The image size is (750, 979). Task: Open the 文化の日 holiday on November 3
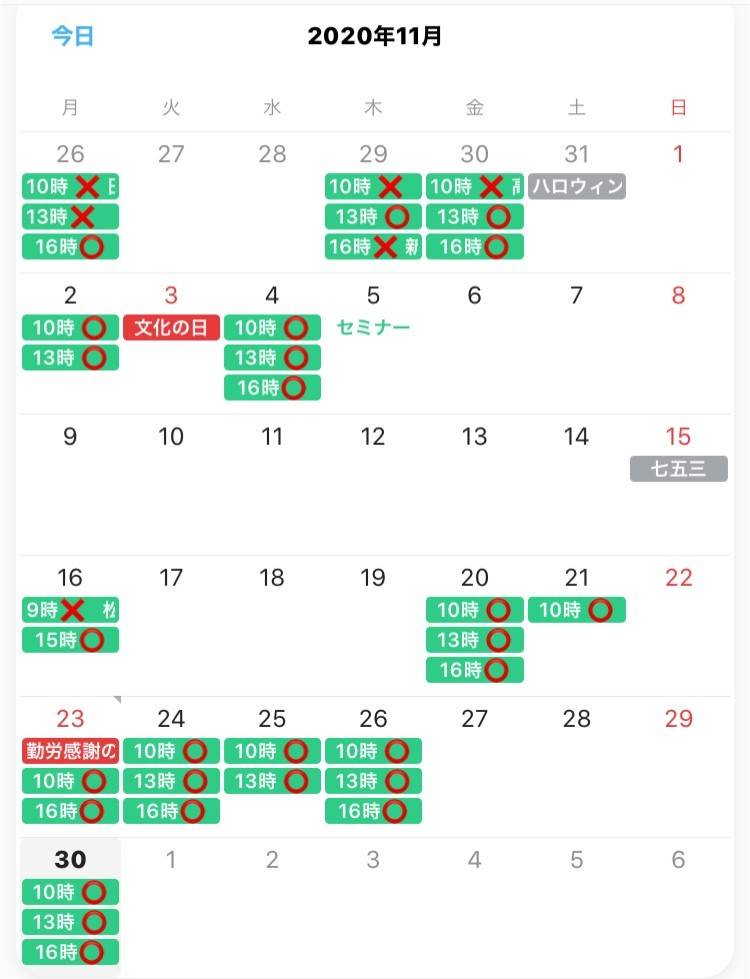[171, 327]
